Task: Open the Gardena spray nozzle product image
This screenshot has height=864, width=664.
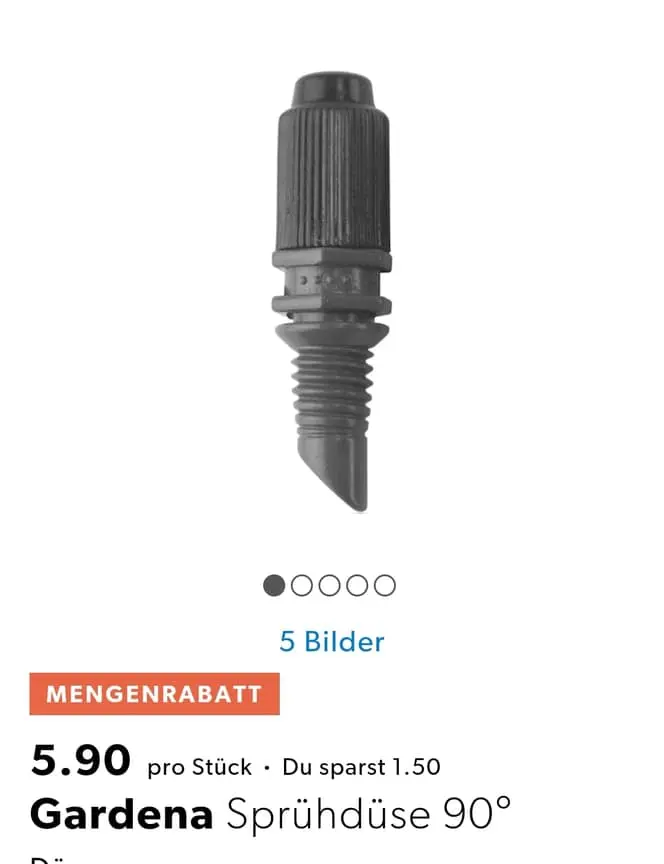Action: (331, 290)
